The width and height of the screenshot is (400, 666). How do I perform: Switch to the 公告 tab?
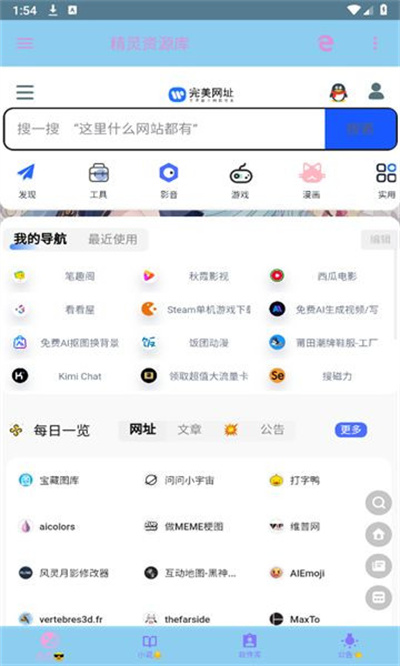pos(272,429)
